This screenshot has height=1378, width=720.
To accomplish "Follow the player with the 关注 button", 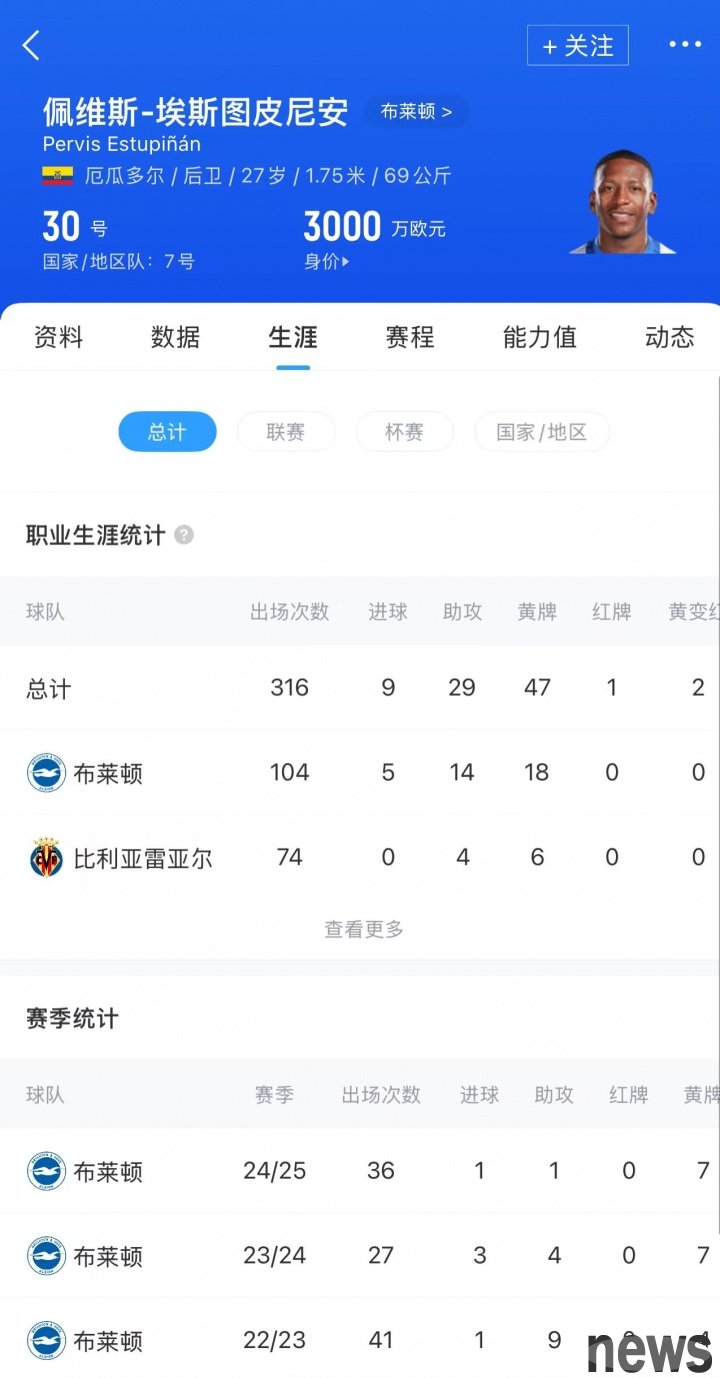I will pyautogui.click(x=578, y=45).
